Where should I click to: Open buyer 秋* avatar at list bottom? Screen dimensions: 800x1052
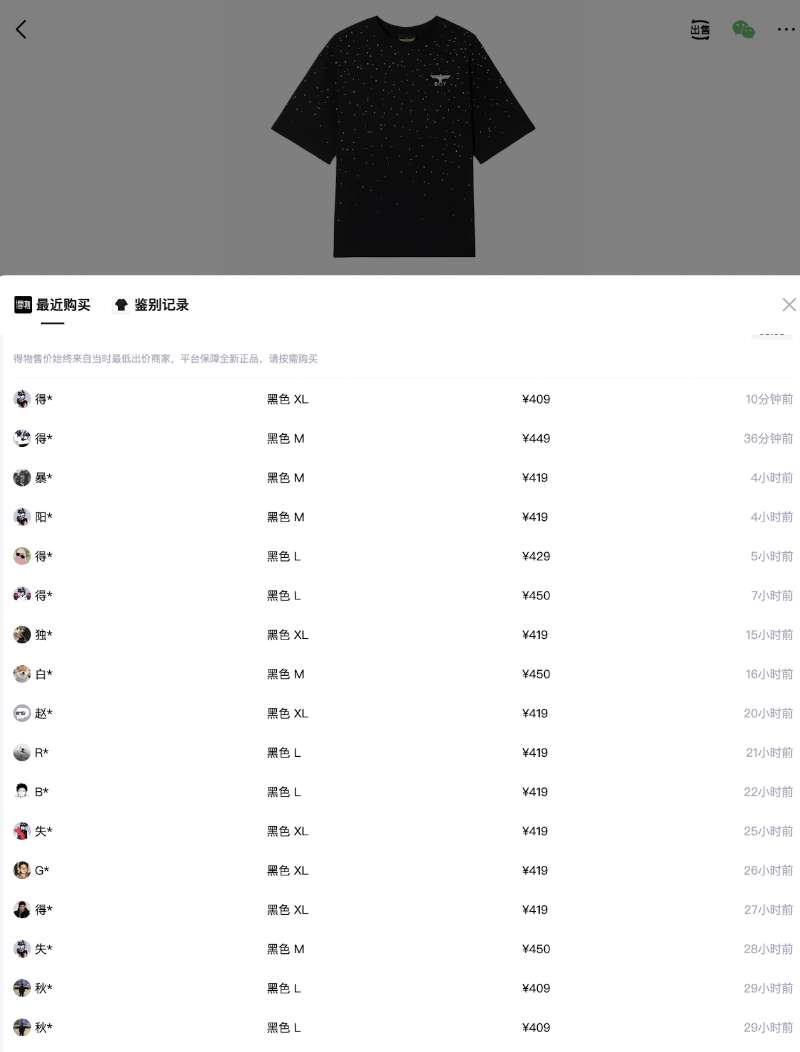tap(22, 1027)
